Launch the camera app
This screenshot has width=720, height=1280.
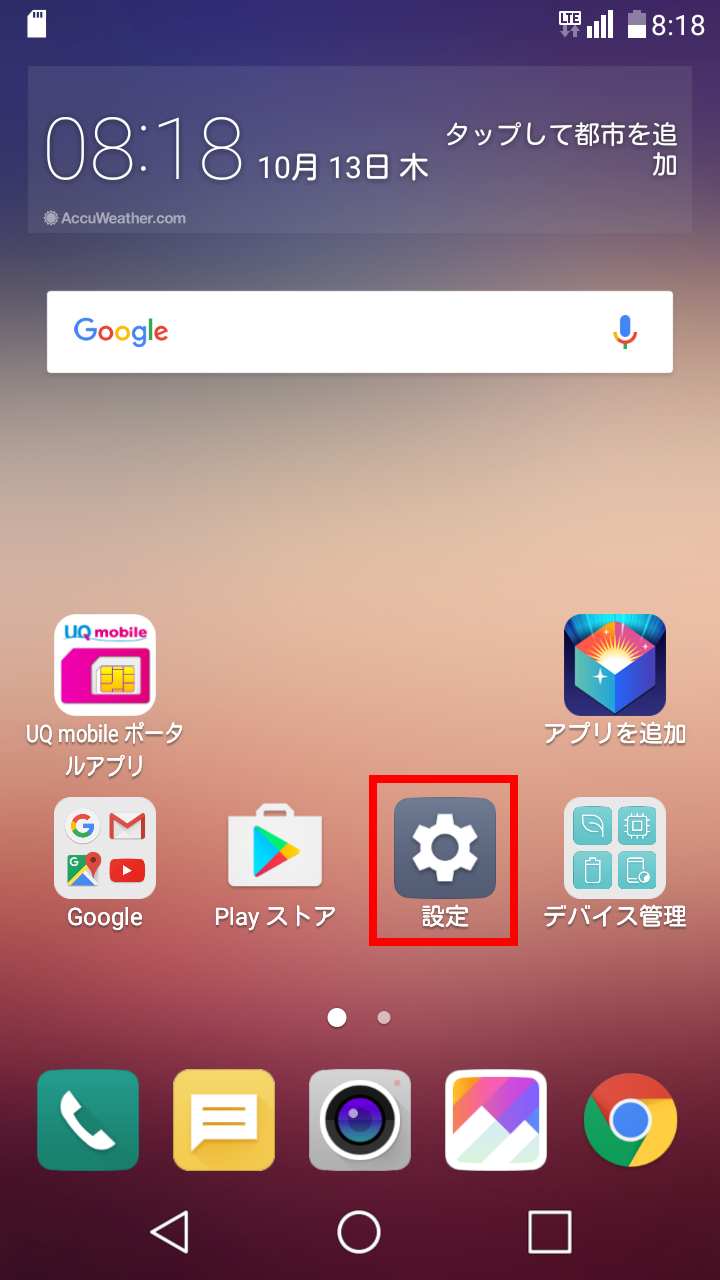[360, 1120]
